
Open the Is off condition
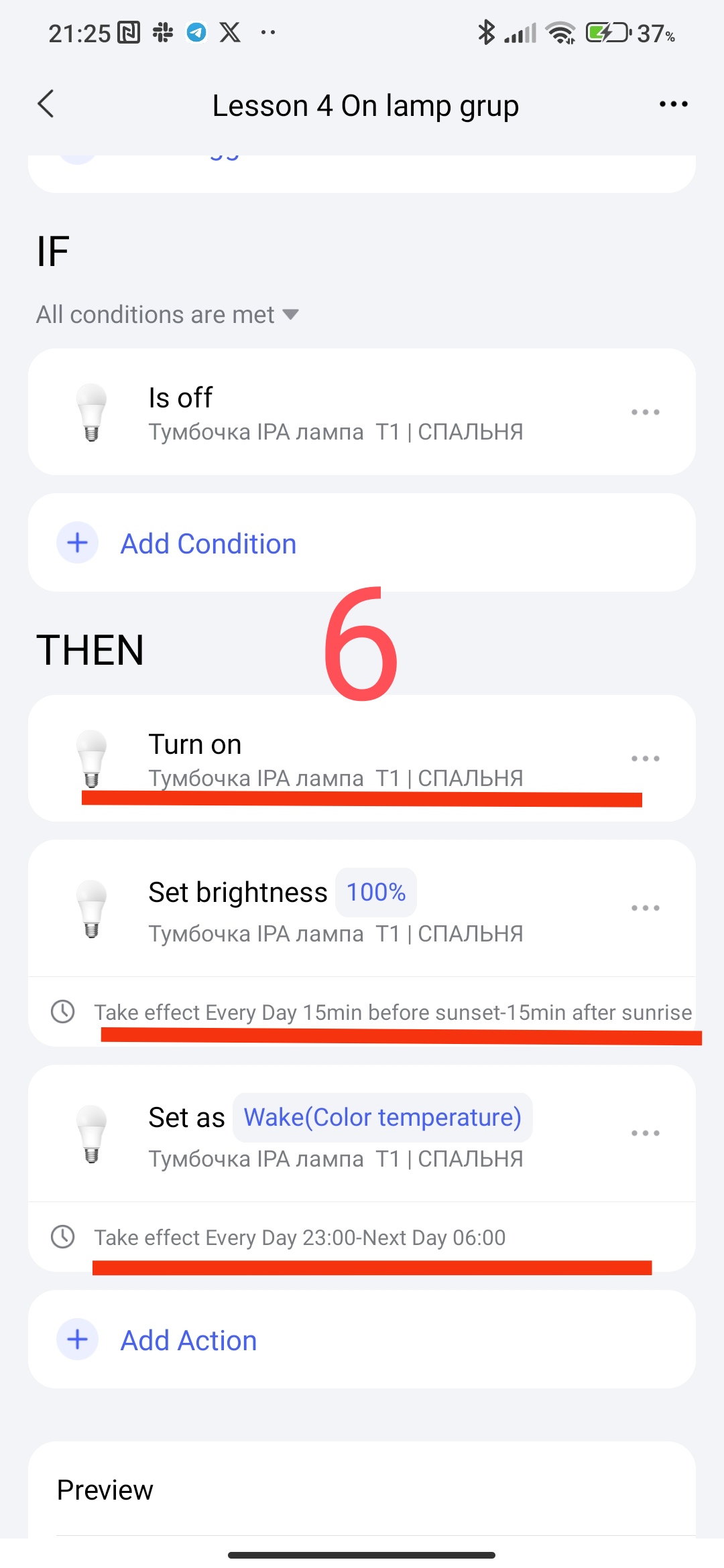click(x=335, y=412)
